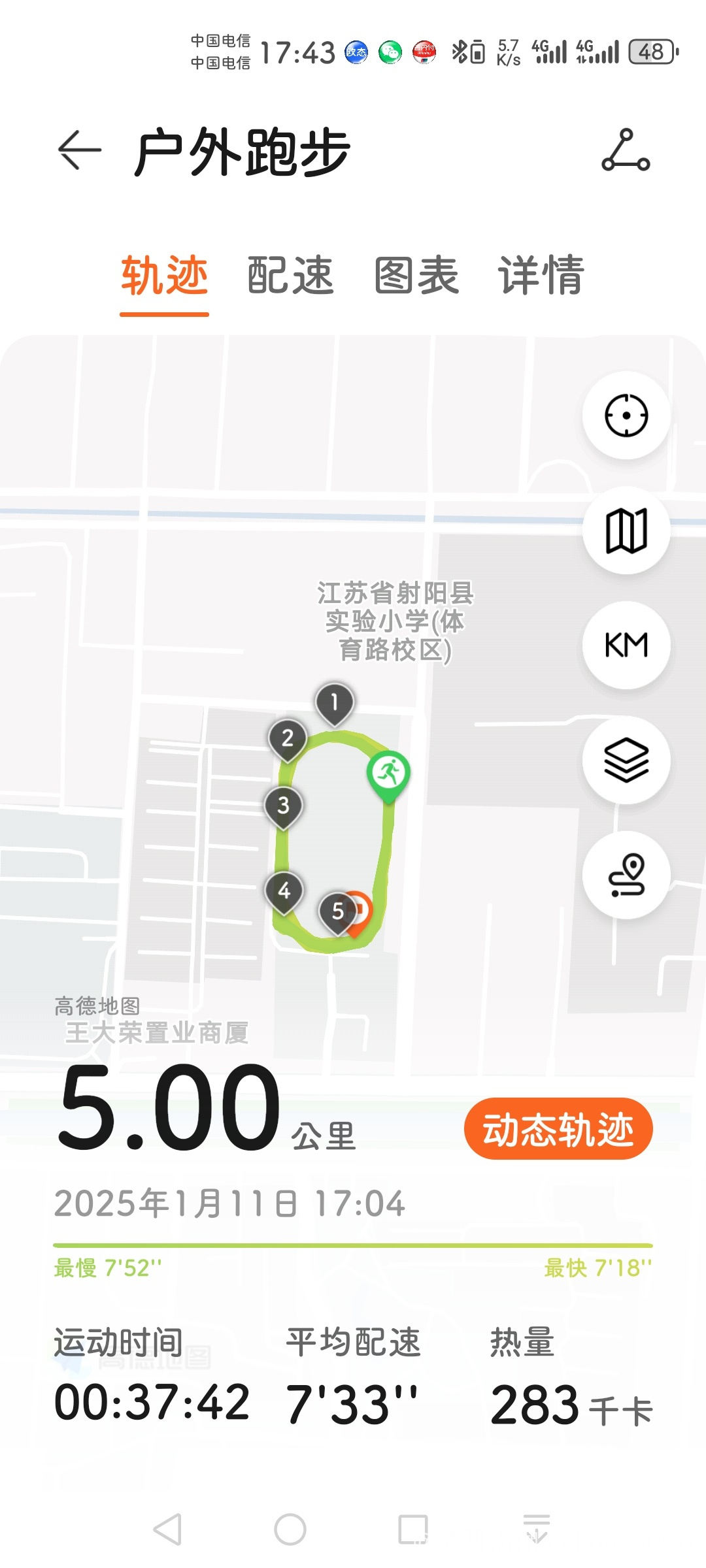706x1568 pixels.
Task: Open recent apps from the navigation bar
Action: click(x=413, y=1529)
